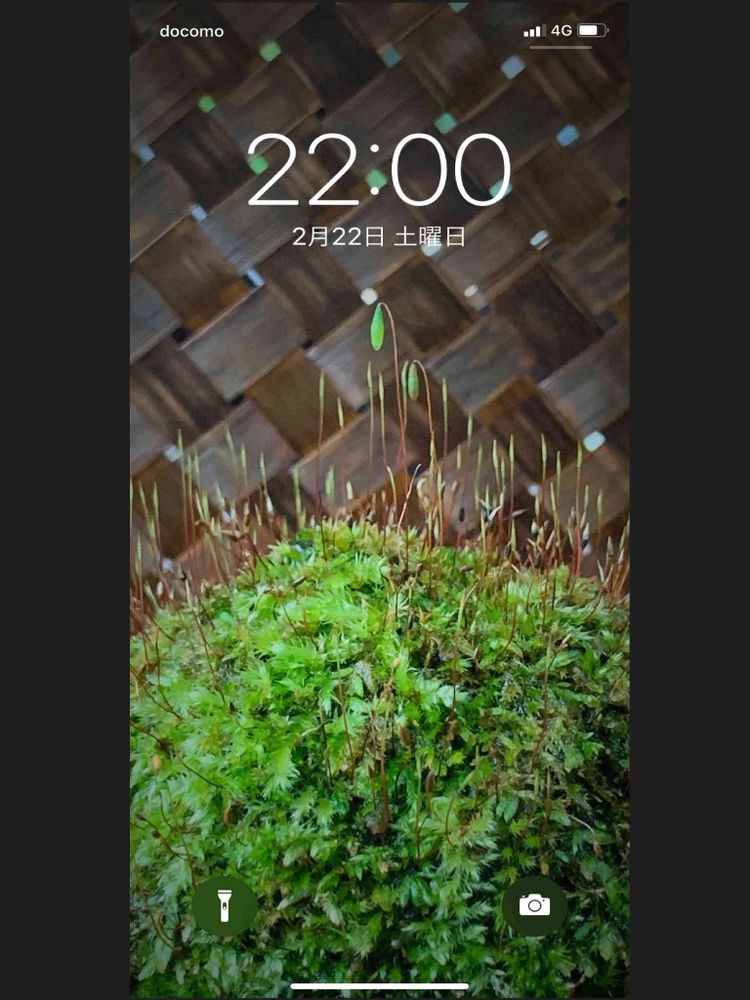Viewport: 750px width, 1000px height.
Task: Turn on the flashlight
Action: coord(224,906)
